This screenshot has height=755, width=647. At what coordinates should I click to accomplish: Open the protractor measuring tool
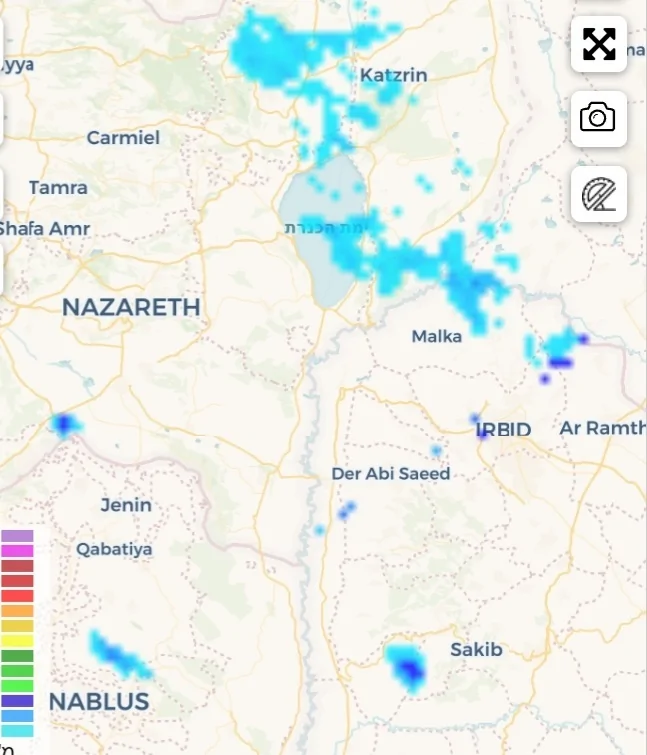point(598,193)
